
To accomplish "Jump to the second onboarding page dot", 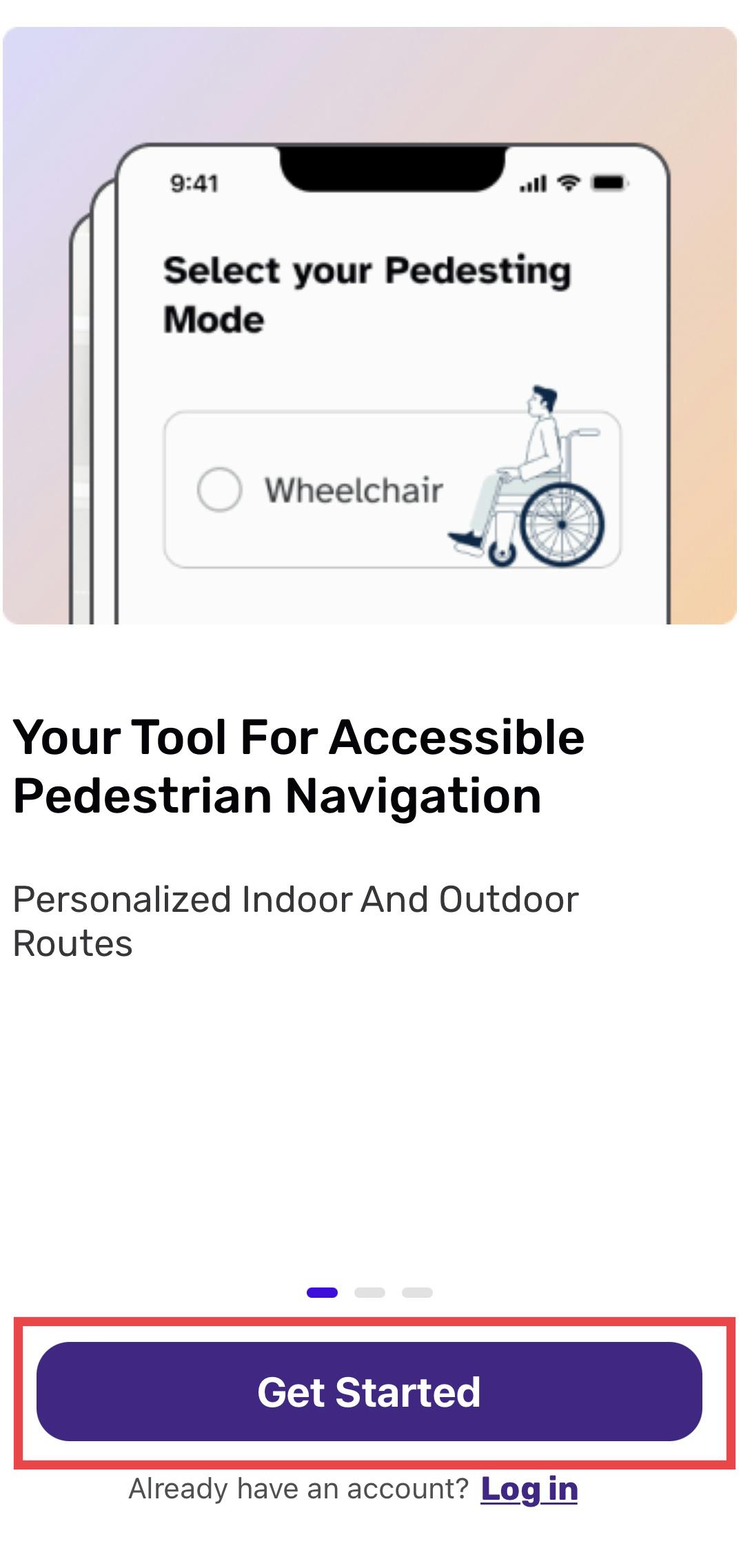I will coord(369,1292).
